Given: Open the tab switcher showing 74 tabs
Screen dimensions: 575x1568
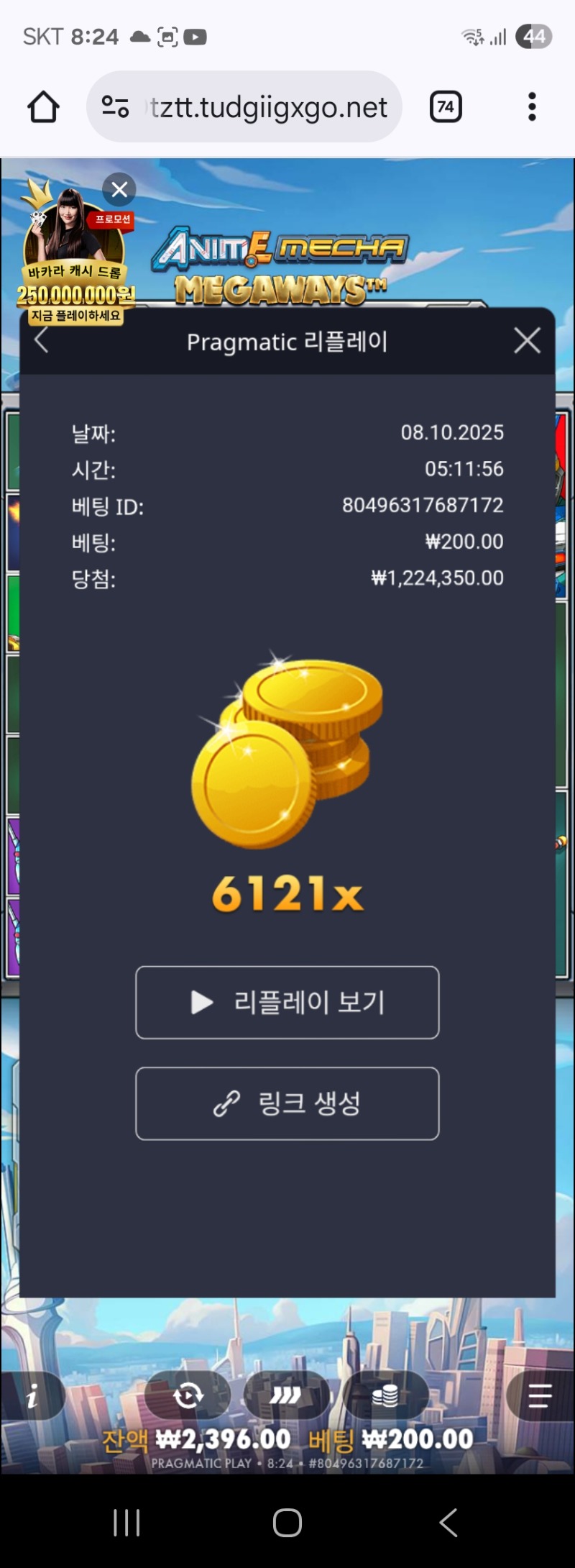Looking at the screenshot, I should pyautogui.click(x=446, y=108).
